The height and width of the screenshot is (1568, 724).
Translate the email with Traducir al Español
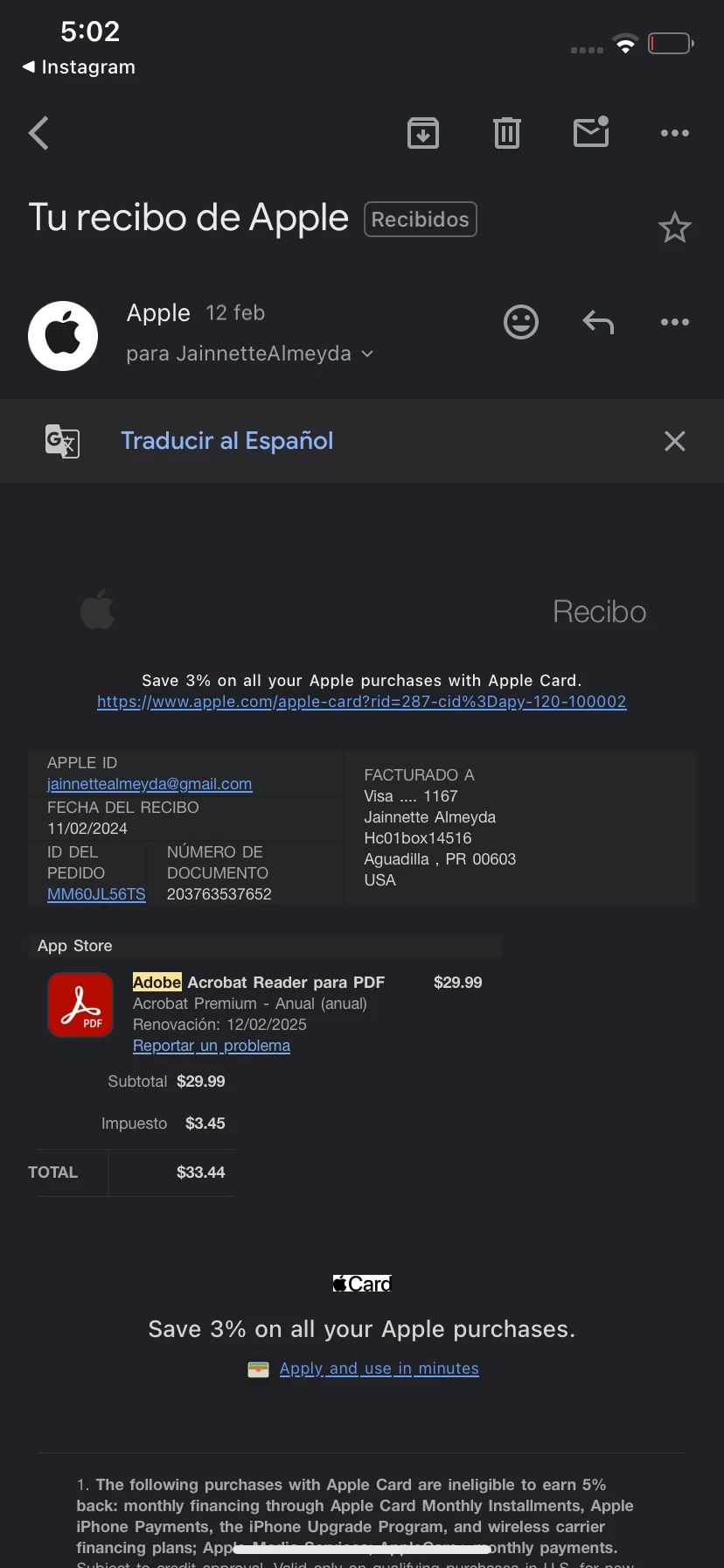226,441
